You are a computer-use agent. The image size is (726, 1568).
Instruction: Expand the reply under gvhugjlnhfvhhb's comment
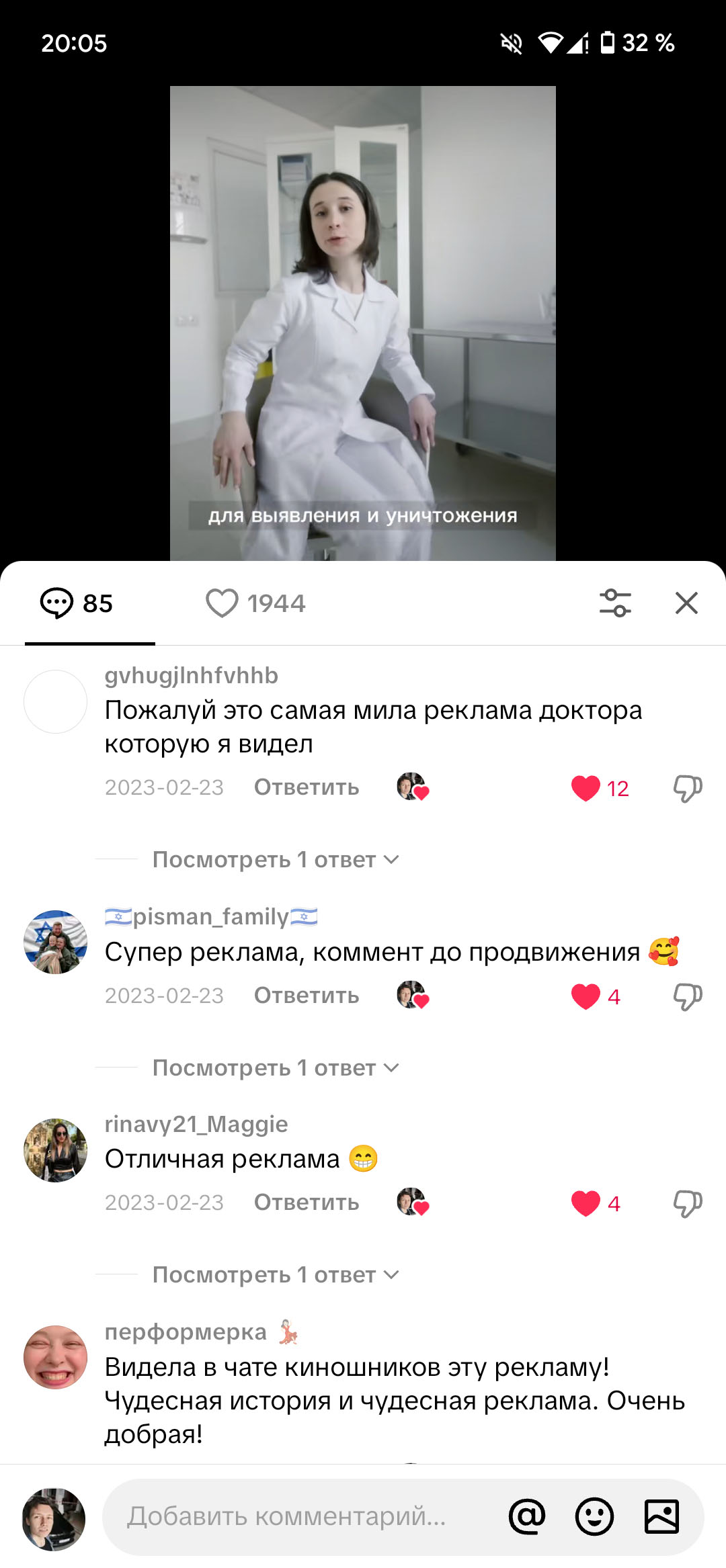pos(276,860)
